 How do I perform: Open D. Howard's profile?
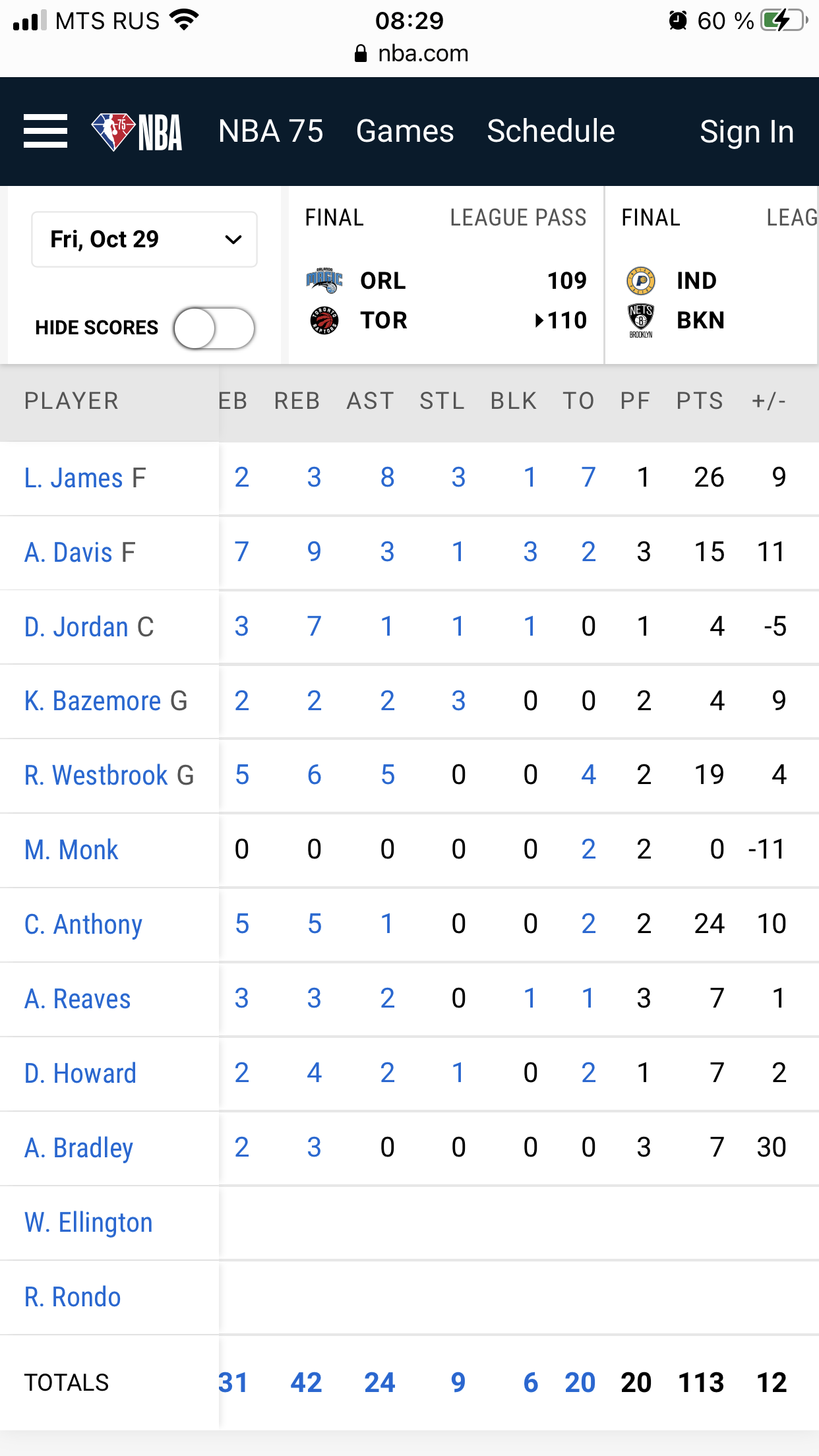tap(80, 1074)
